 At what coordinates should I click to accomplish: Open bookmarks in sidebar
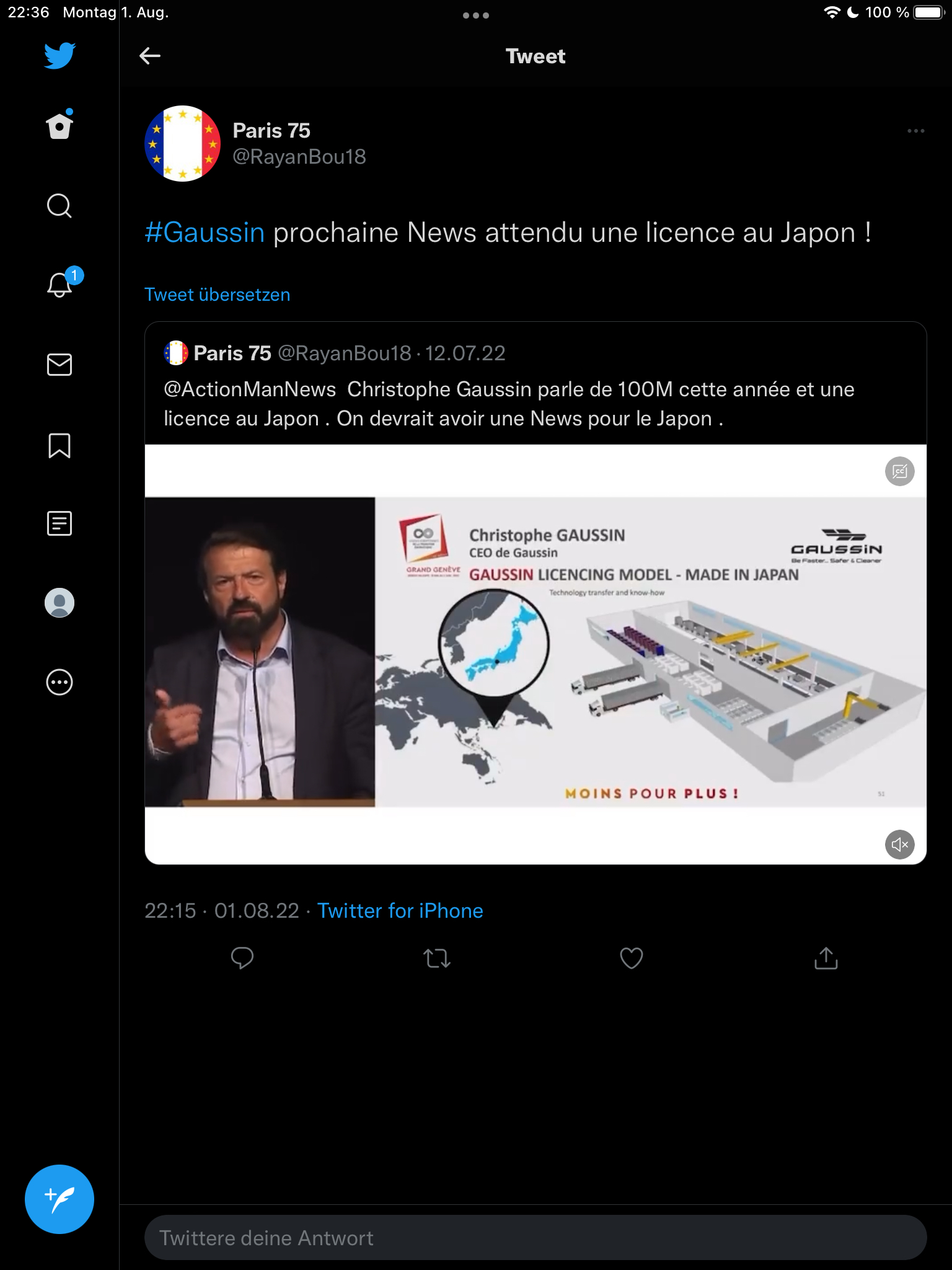[x=59, y=445]
